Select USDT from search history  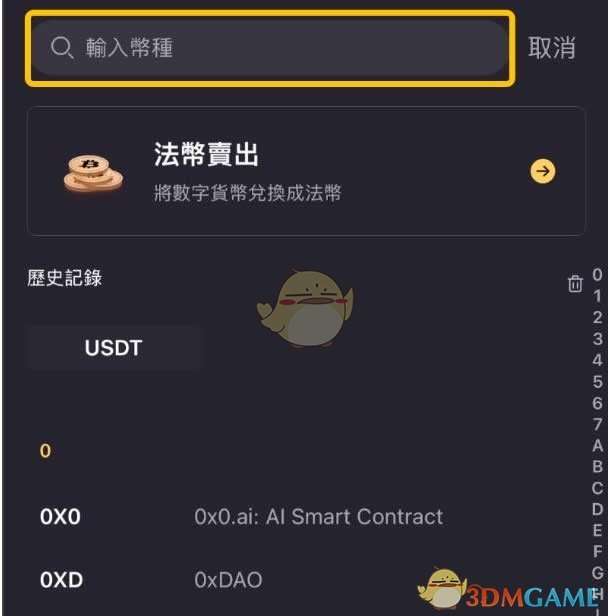click(114, 348)
